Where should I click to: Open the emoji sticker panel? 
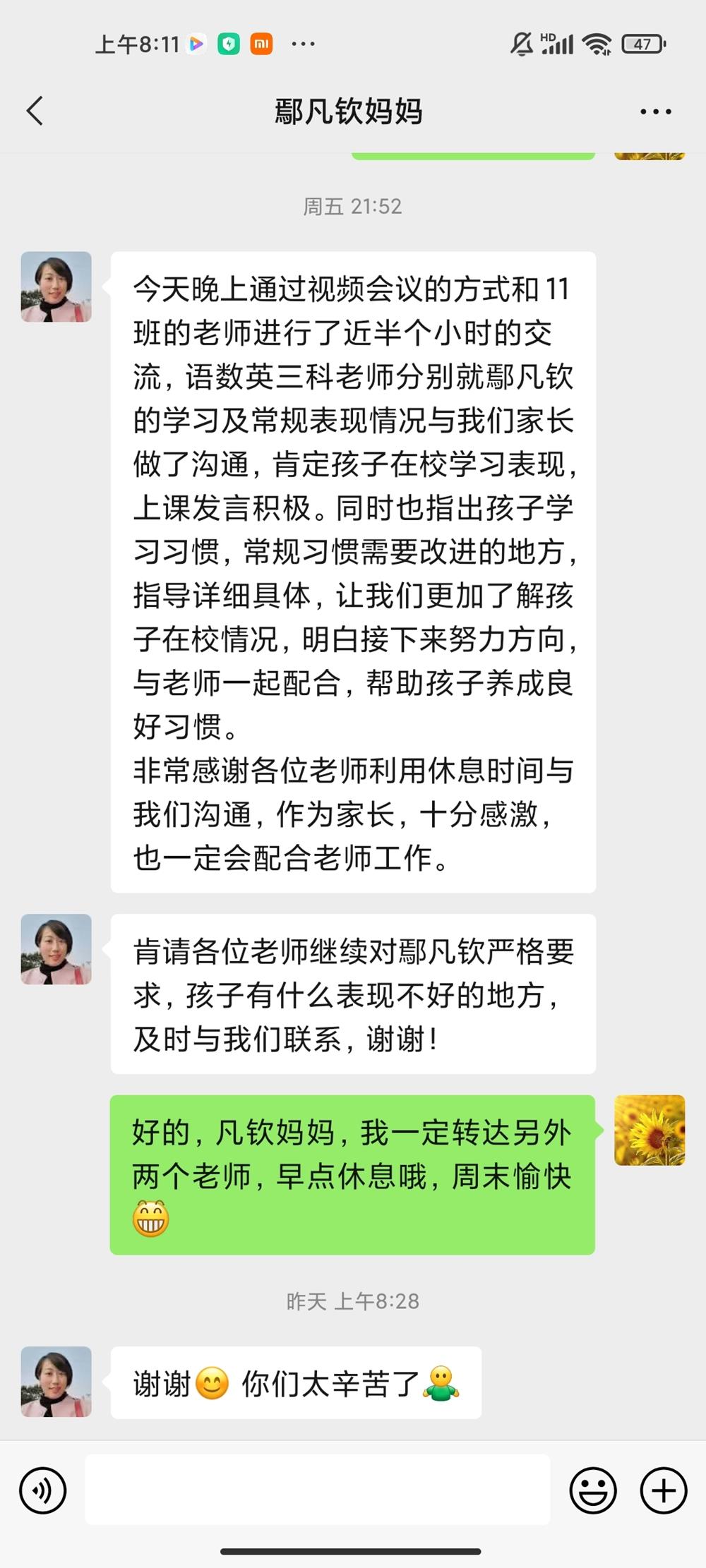(x=593, y=1490)
